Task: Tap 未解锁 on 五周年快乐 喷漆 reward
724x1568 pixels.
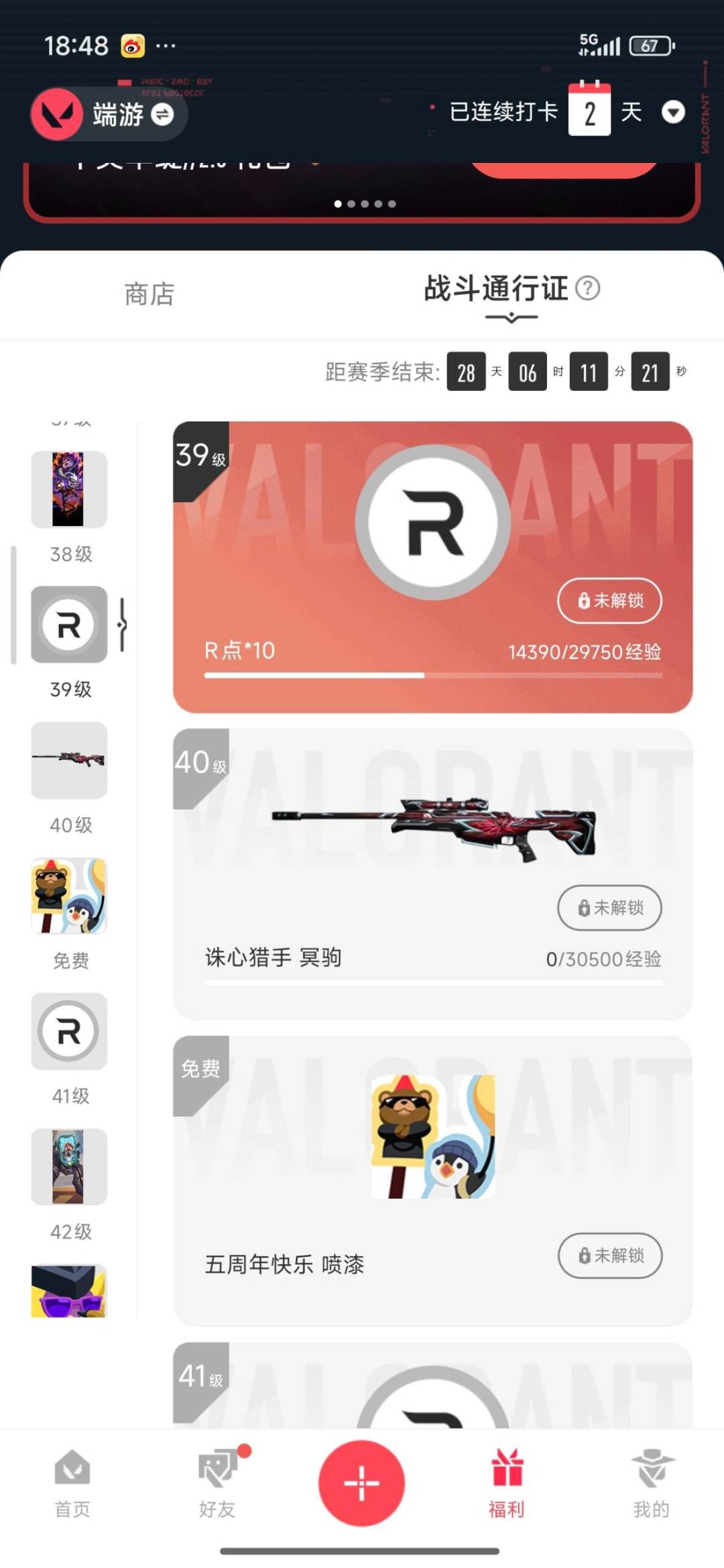Action: point(610,1256)
